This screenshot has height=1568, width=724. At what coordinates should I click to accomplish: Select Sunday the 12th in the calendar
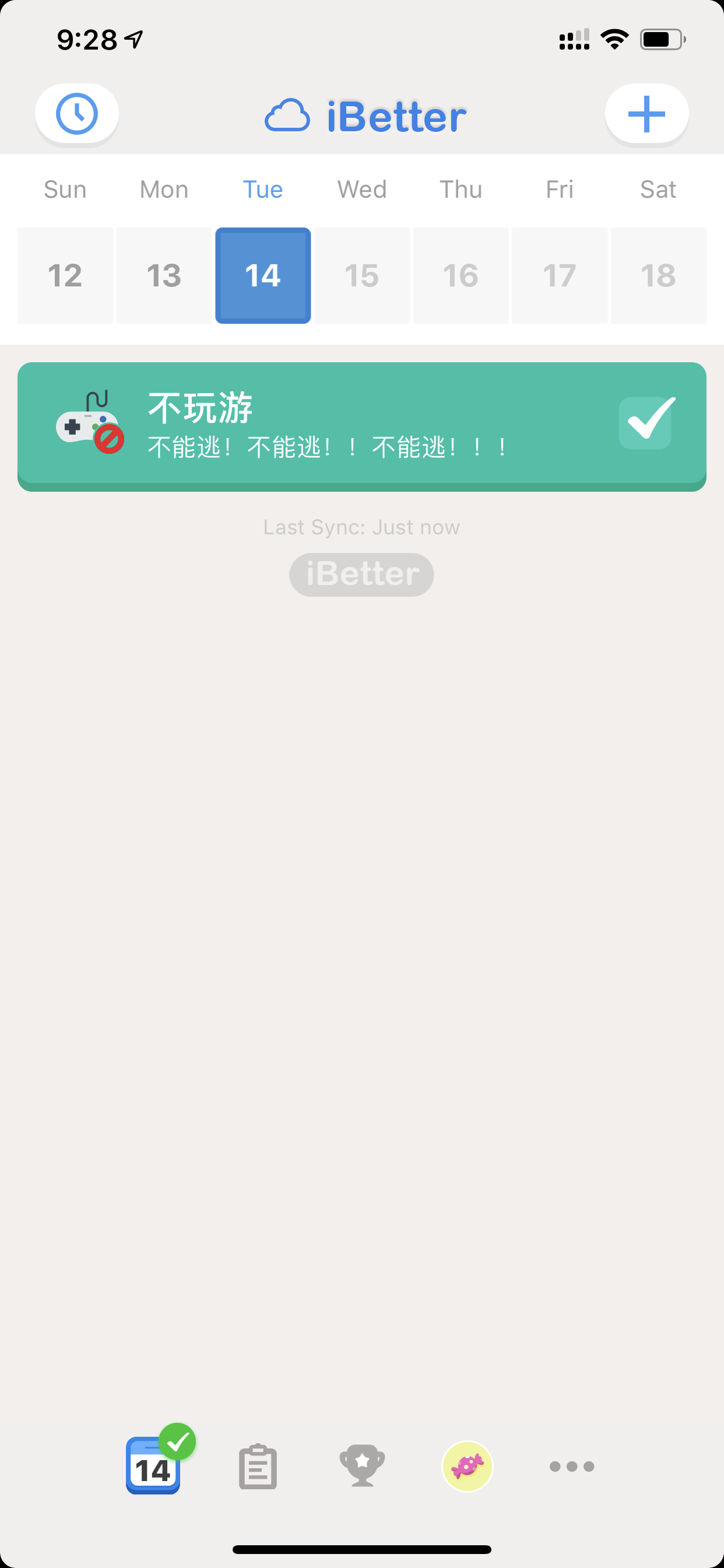[65, 276]
